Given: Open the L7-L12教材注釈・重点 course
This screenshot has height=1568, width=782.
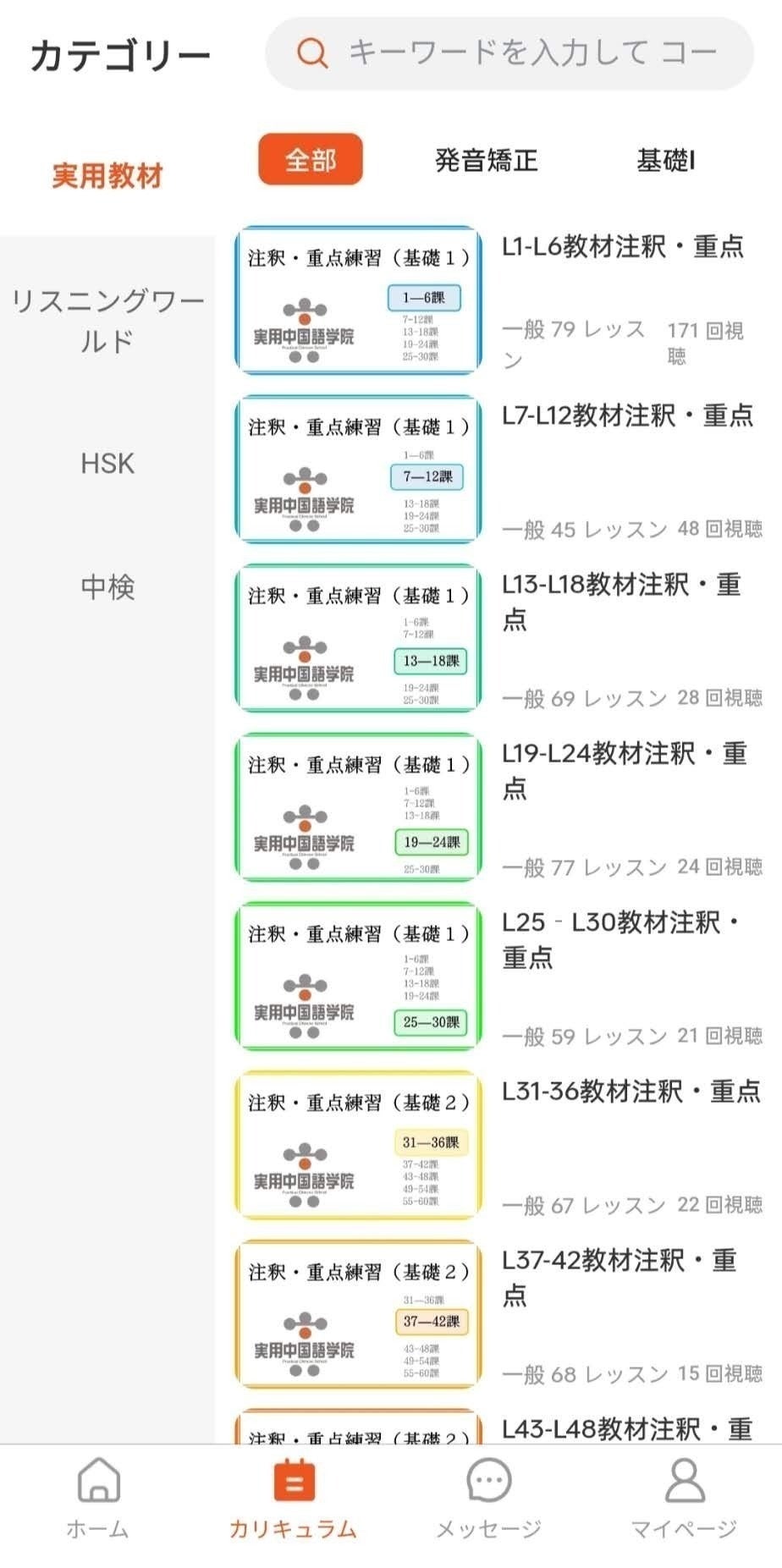Looking at the screenshot, I should [499, 470].
